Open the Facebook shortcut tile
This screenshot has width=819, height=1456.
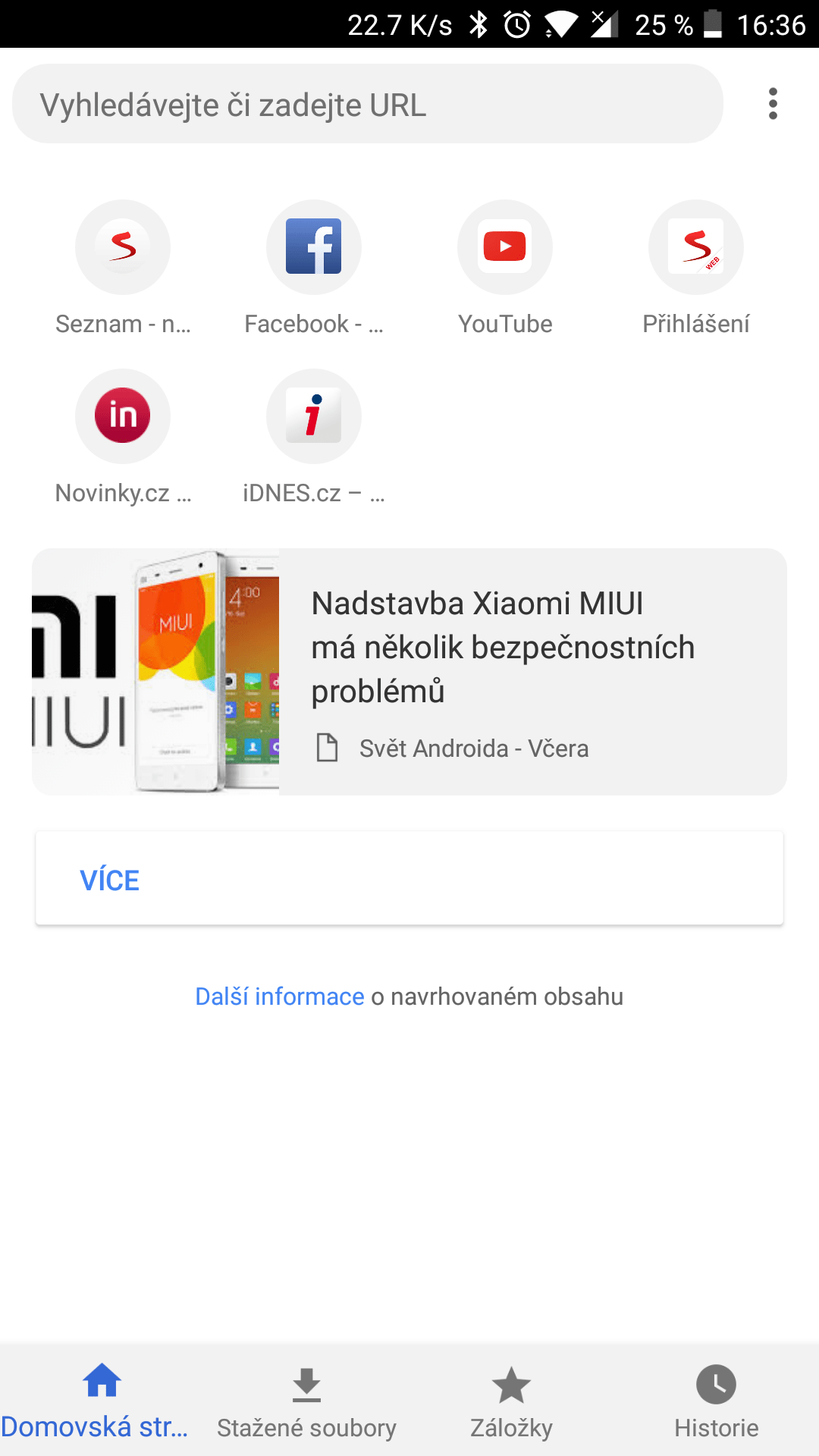click(x=314, y=268)
